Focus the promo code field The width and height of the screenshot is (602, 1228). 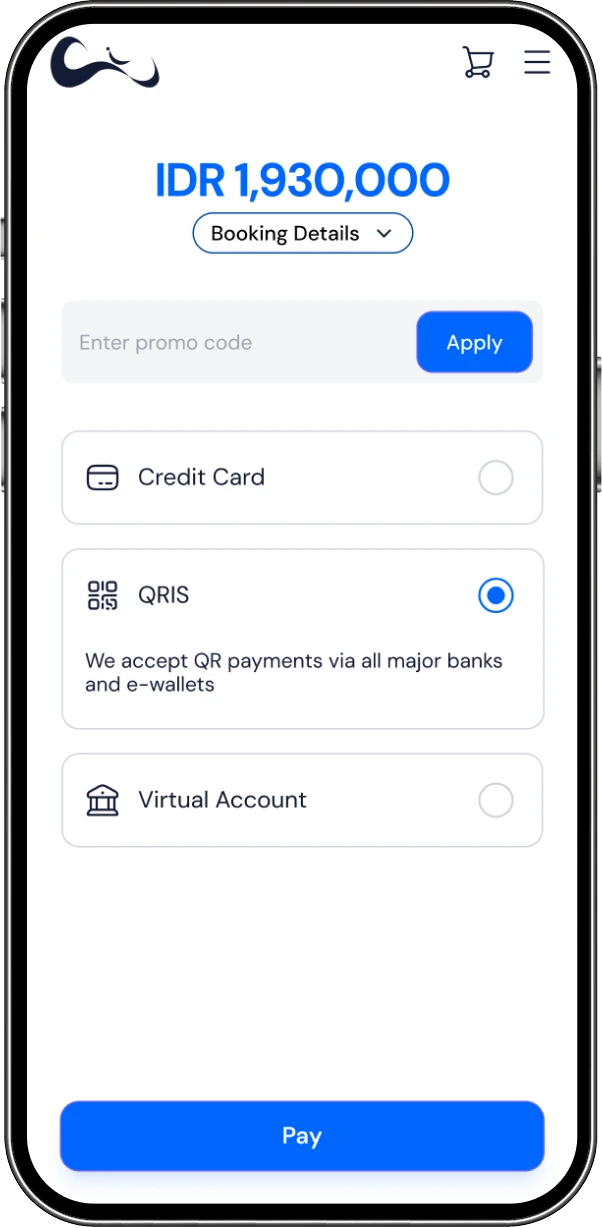click(240, 343)
